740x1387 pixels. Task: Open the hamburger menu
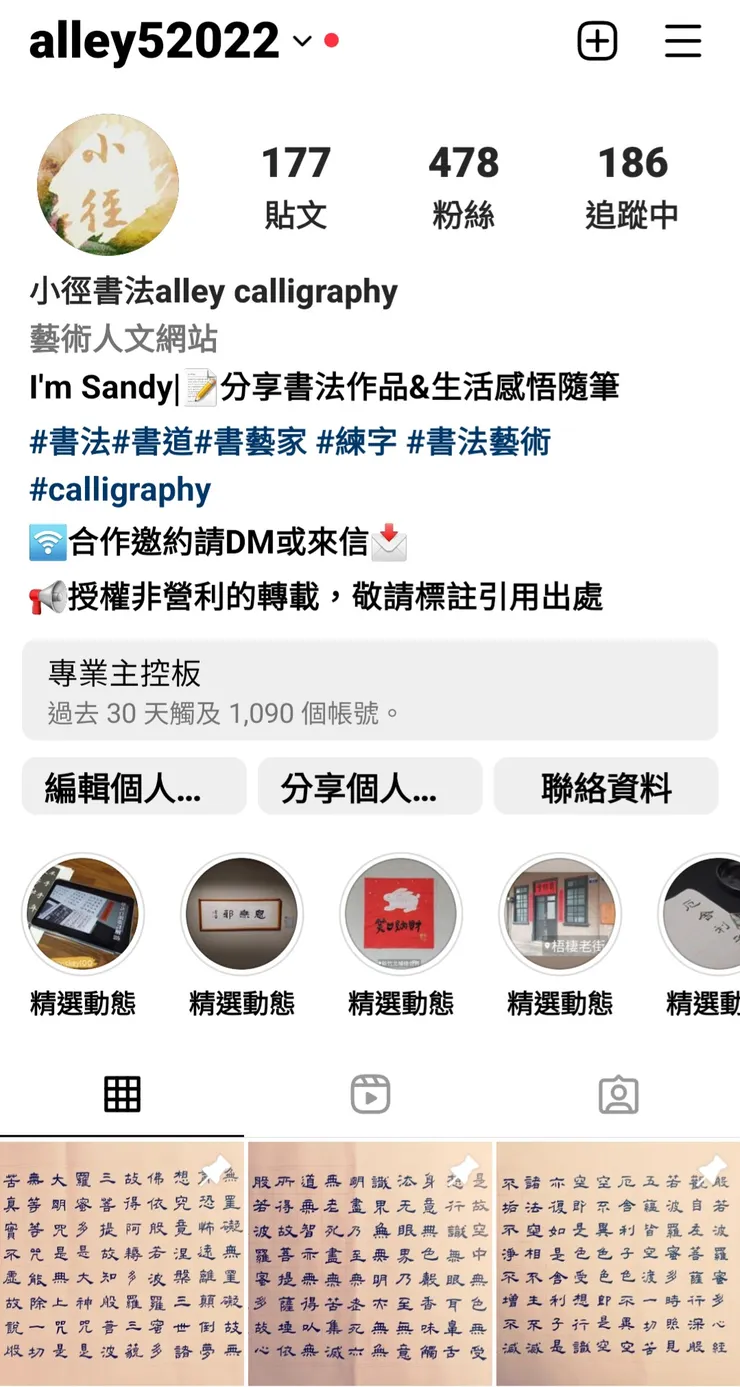pyautogui.click(x=683, y=42)
